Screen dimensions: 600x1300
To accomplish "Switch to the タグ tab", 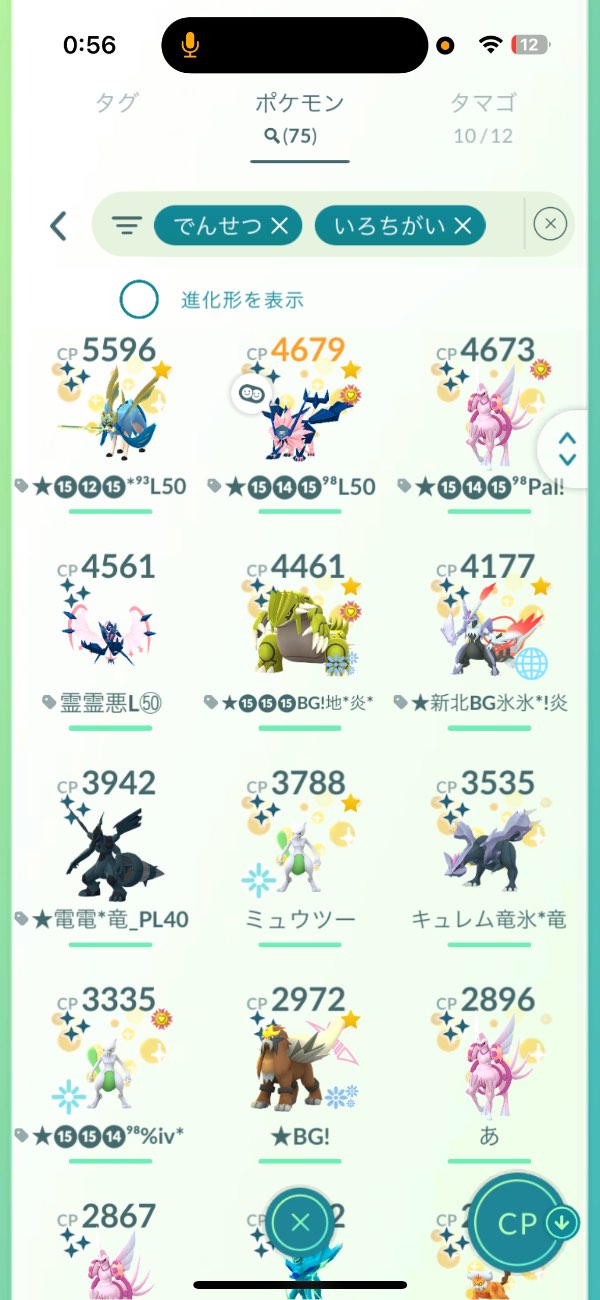I will coord(116,103).
